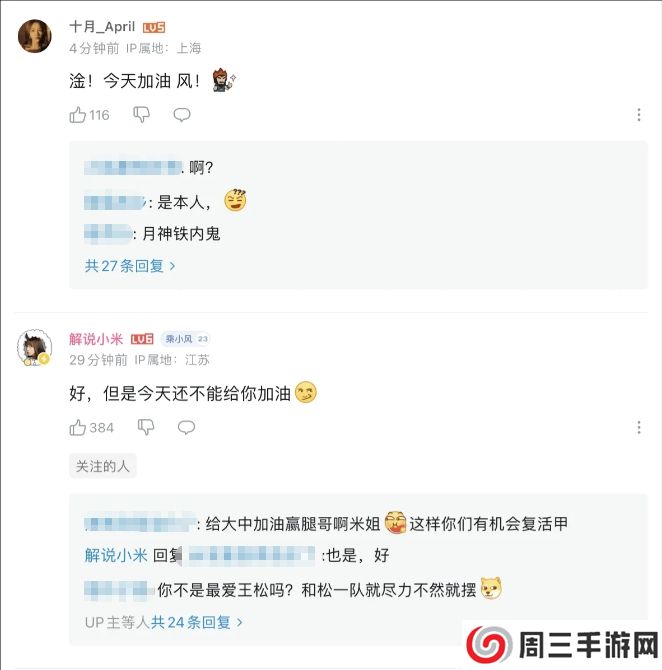
Task: Open overflow menu on 十月_April's comment
Action: [639, 115]
